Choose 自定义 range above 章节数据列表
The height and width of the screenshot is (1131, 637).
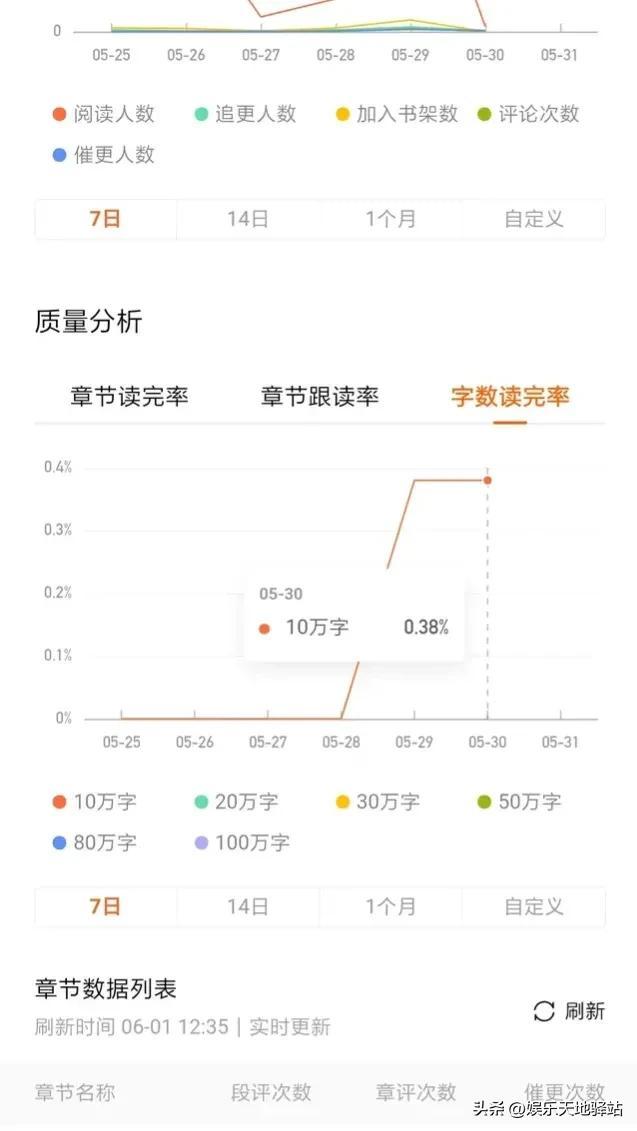(533, 907)
